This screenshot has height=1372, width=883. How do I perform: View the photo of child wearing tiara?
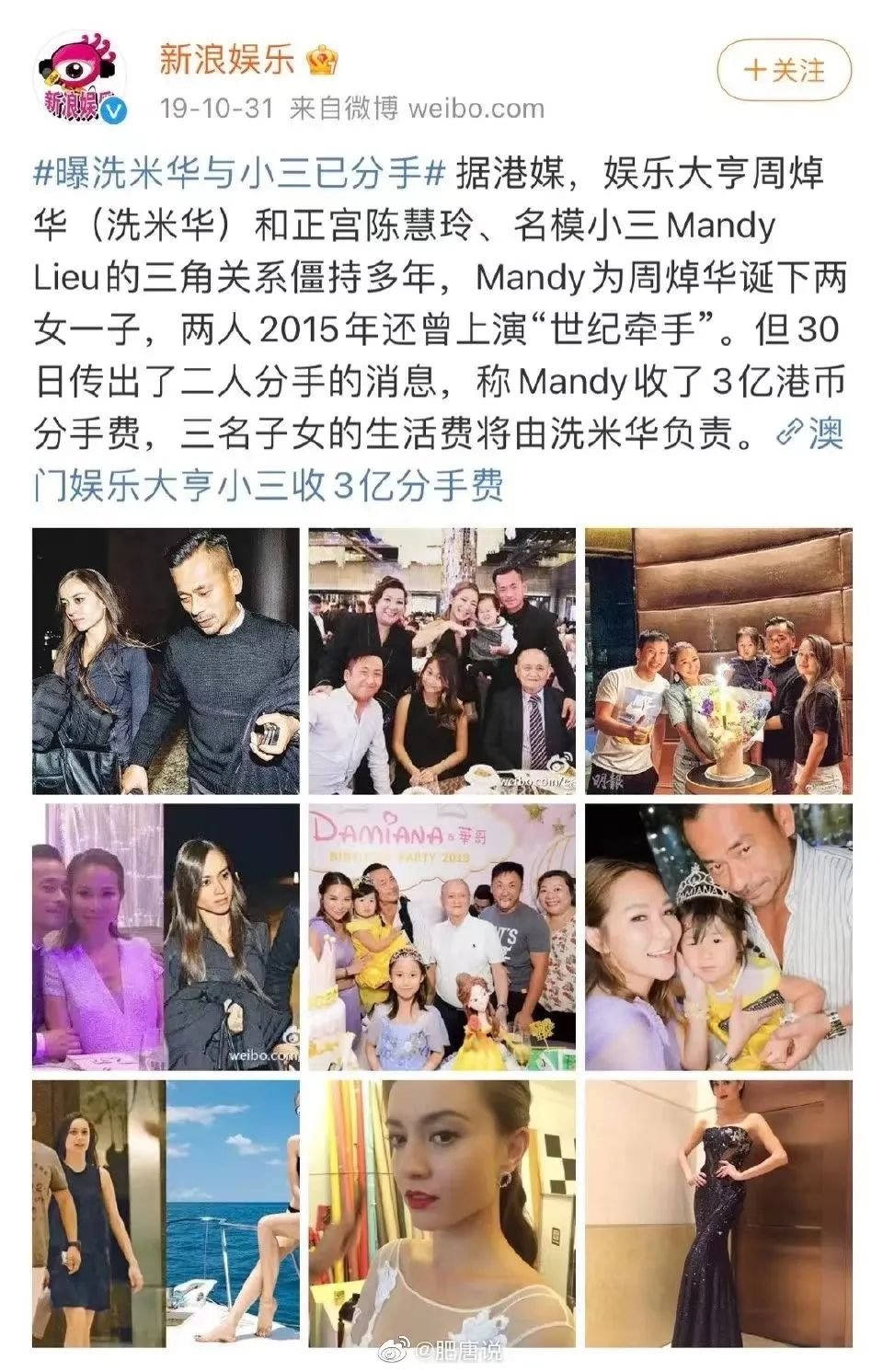718,937
